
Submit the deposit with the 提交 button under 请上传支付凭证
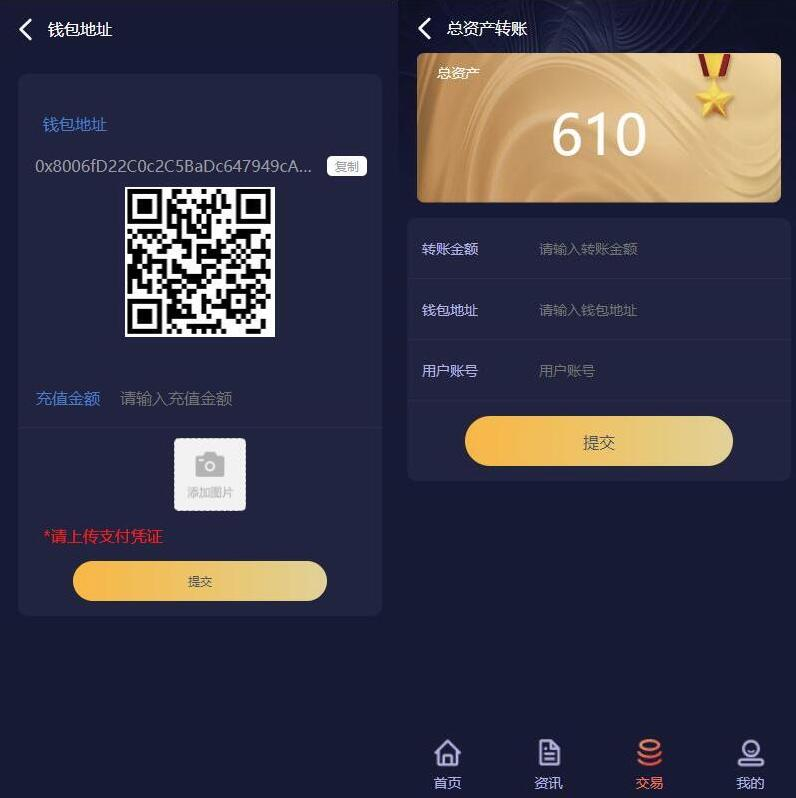(x=200, y=581)
